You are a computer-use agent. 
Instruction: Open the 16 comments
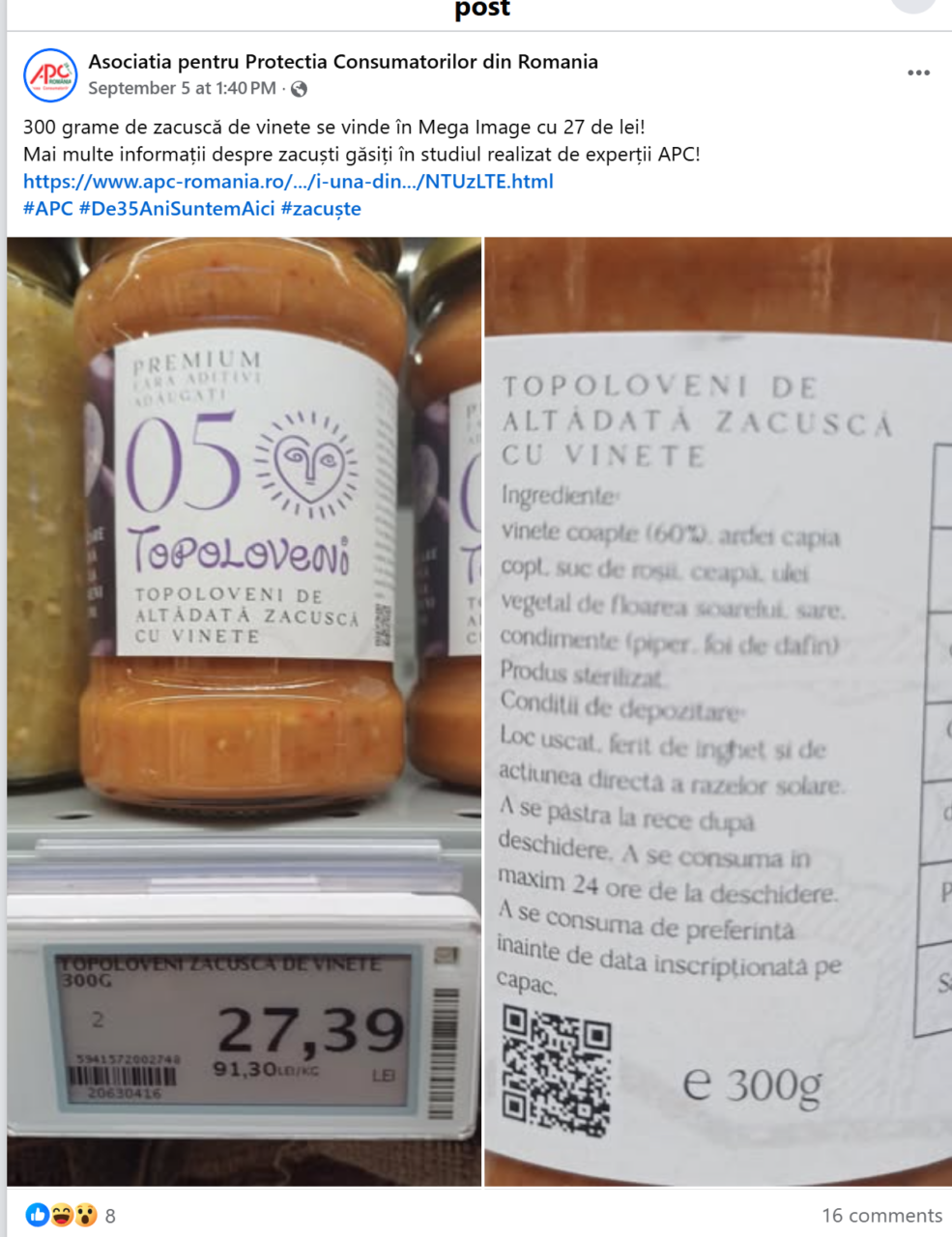click(x=881, y=1215)
